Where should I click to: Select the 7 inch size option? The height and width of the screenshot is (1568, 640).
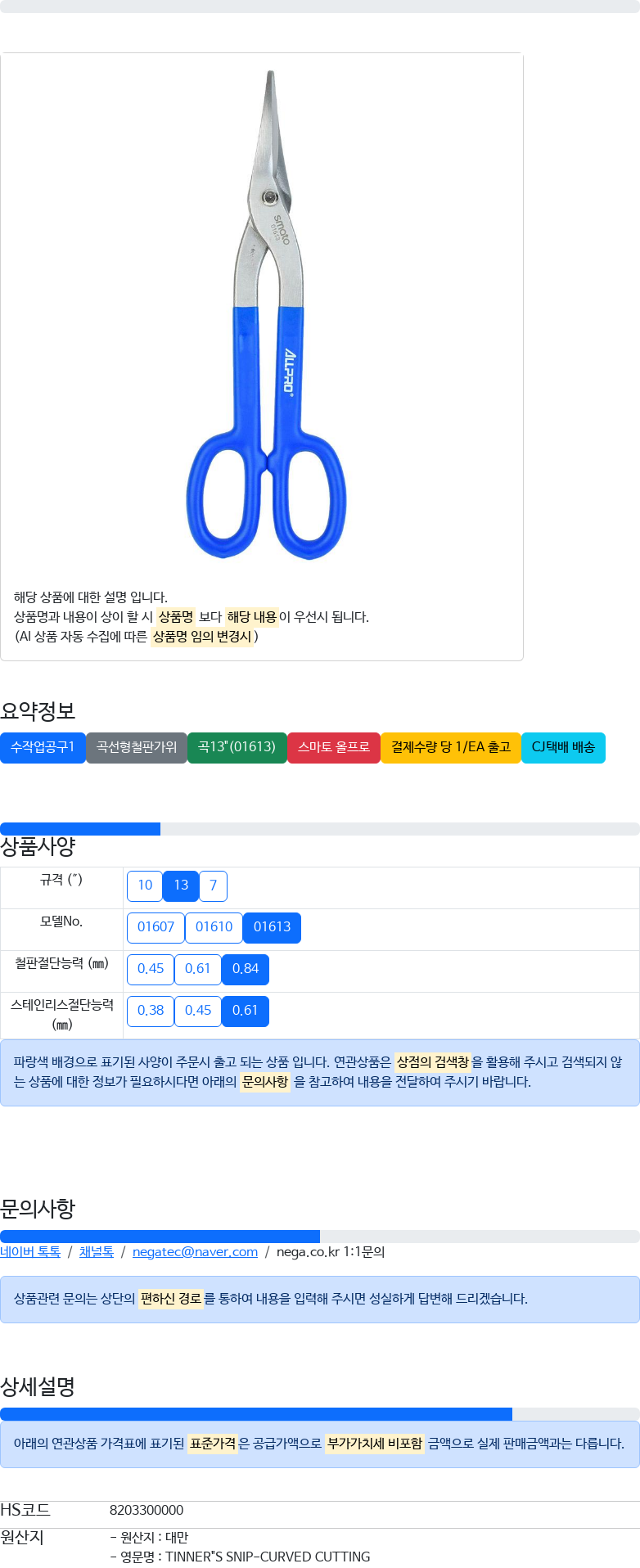[x=213, y=885]
